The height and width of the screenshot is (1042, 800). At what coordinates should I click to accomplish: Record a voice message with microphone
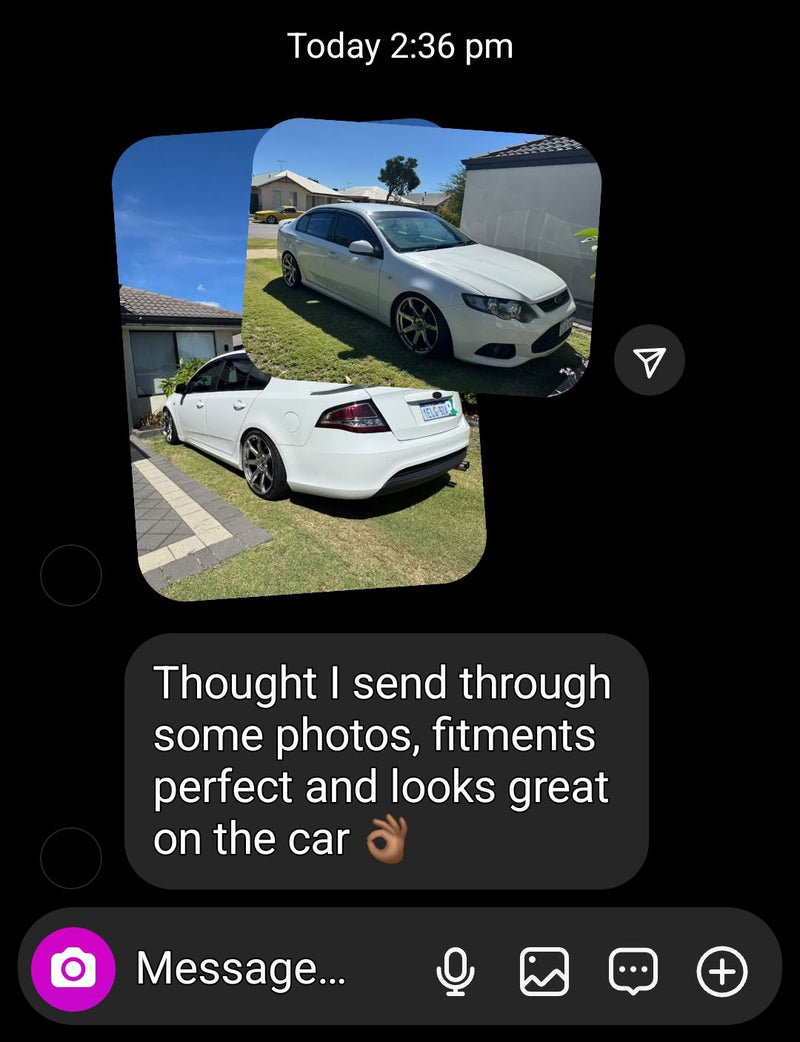[x=455, y=970]
